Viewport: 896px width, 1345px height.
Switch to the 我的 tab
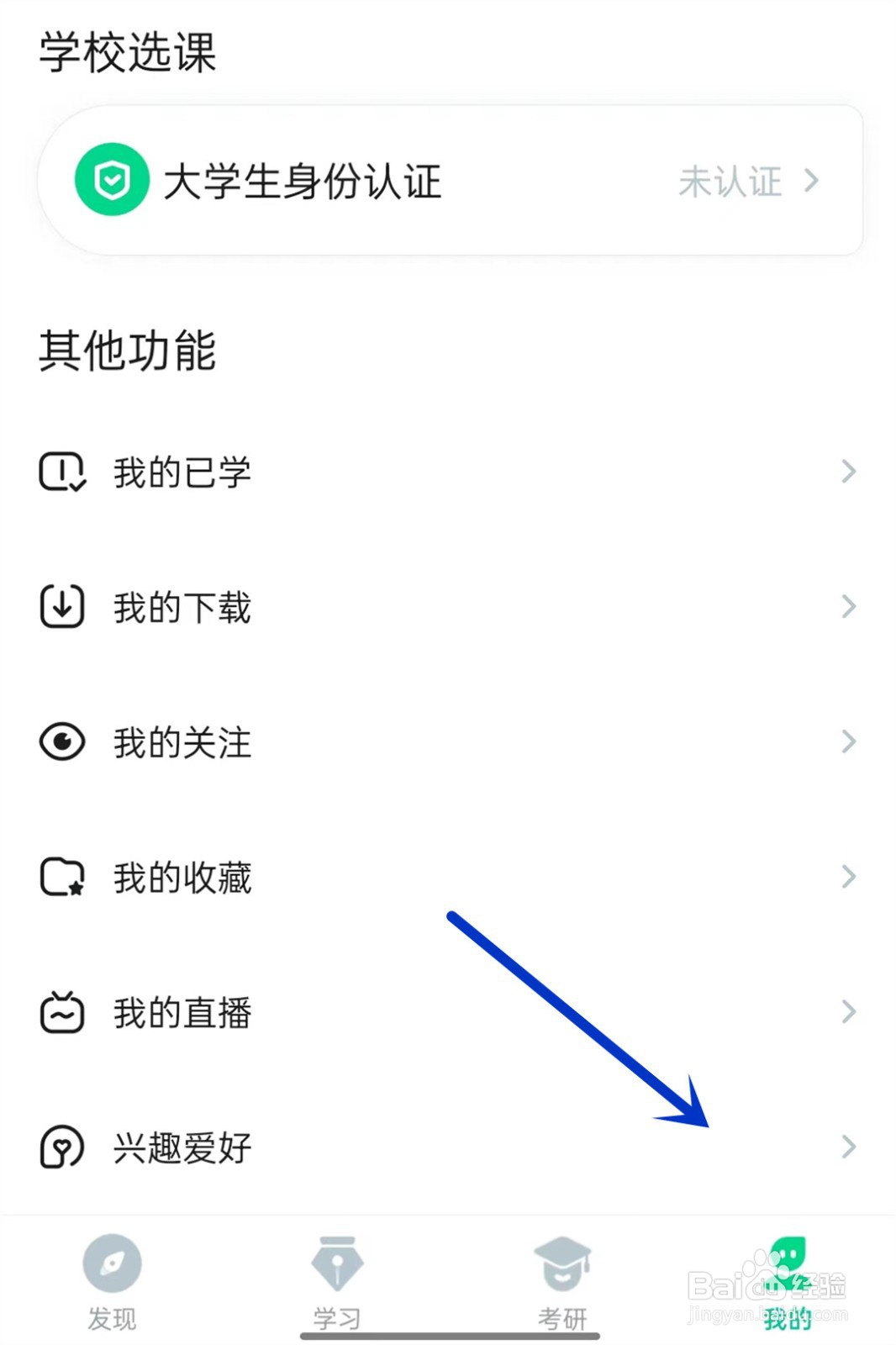point(786,1278)
